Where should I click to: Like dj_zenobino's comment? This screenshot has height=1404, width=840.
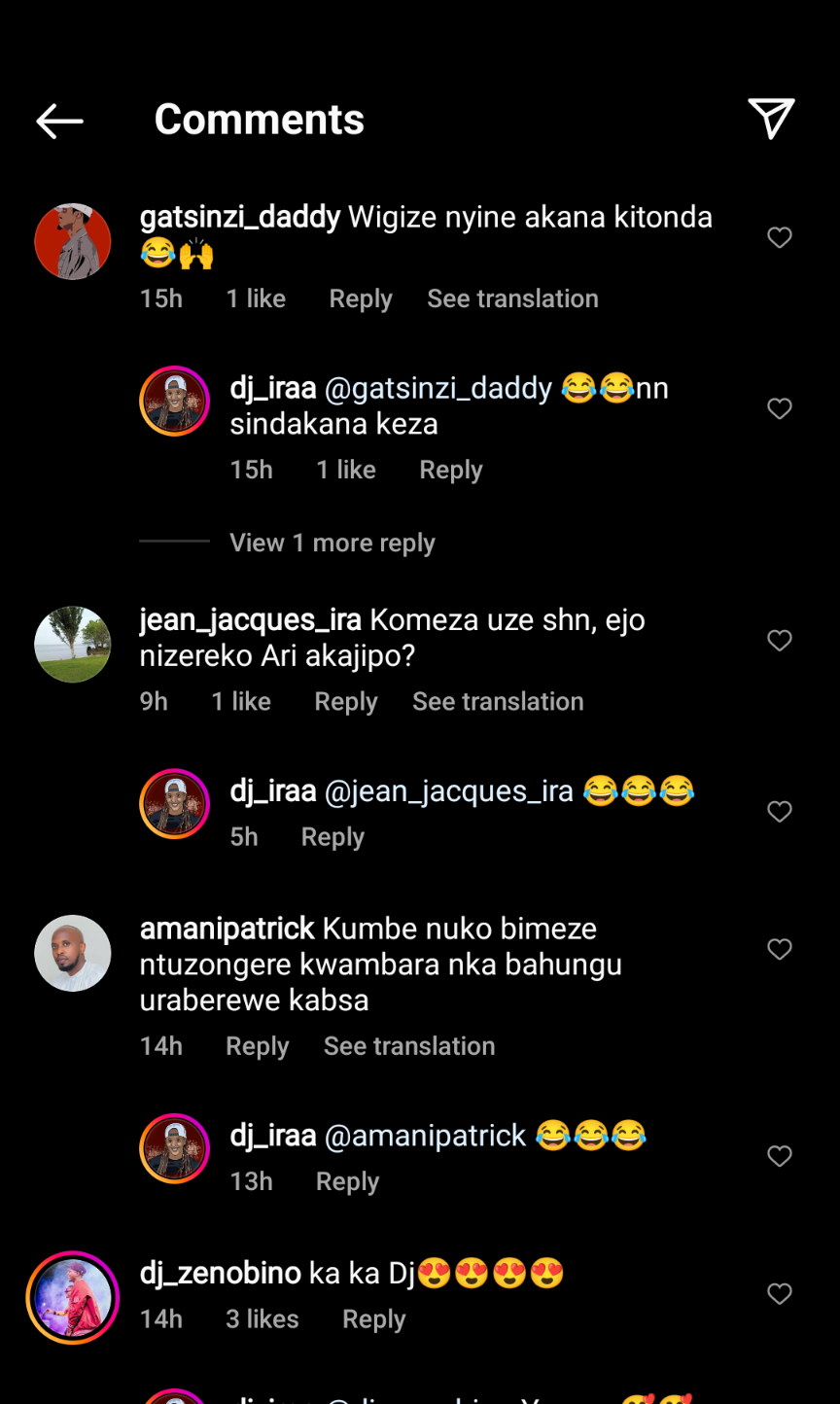780,1293
